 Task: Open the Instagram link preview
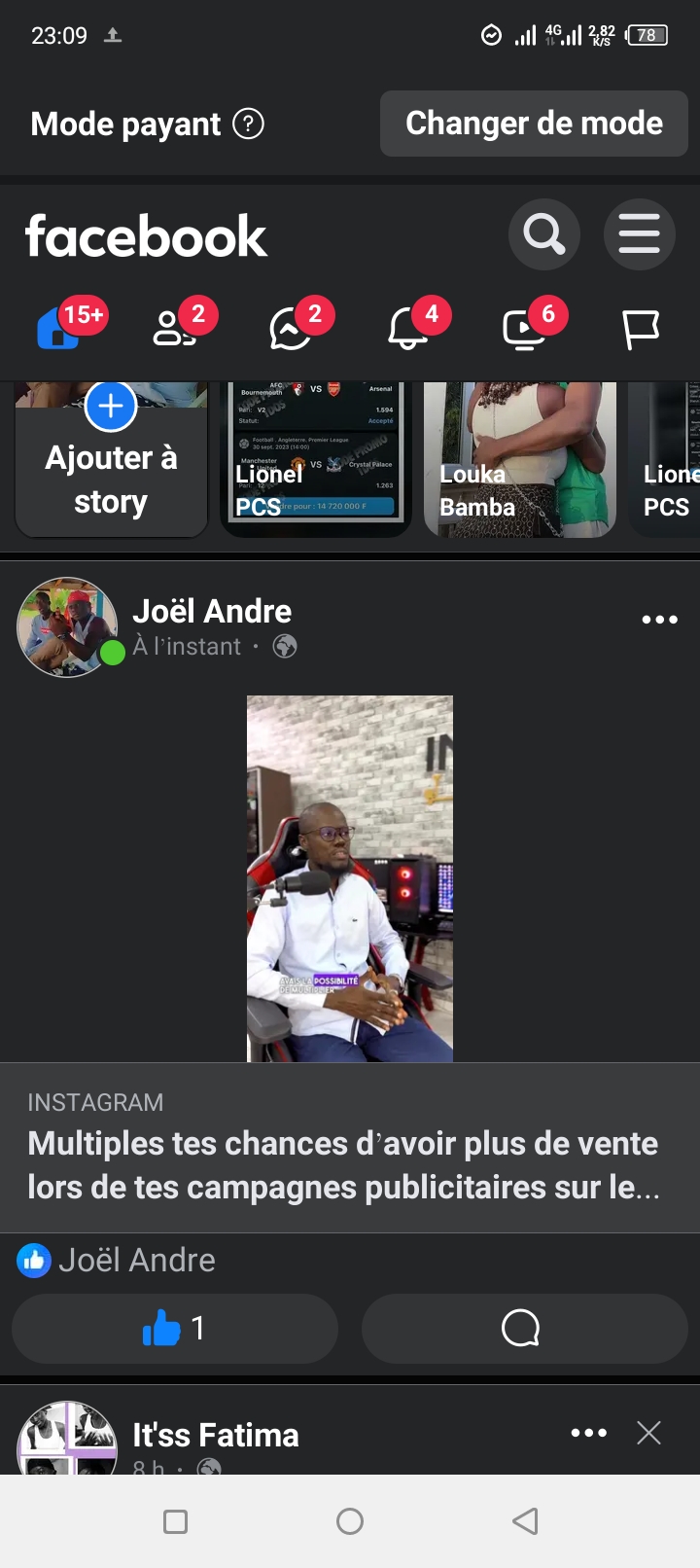tap(350, 1148)
